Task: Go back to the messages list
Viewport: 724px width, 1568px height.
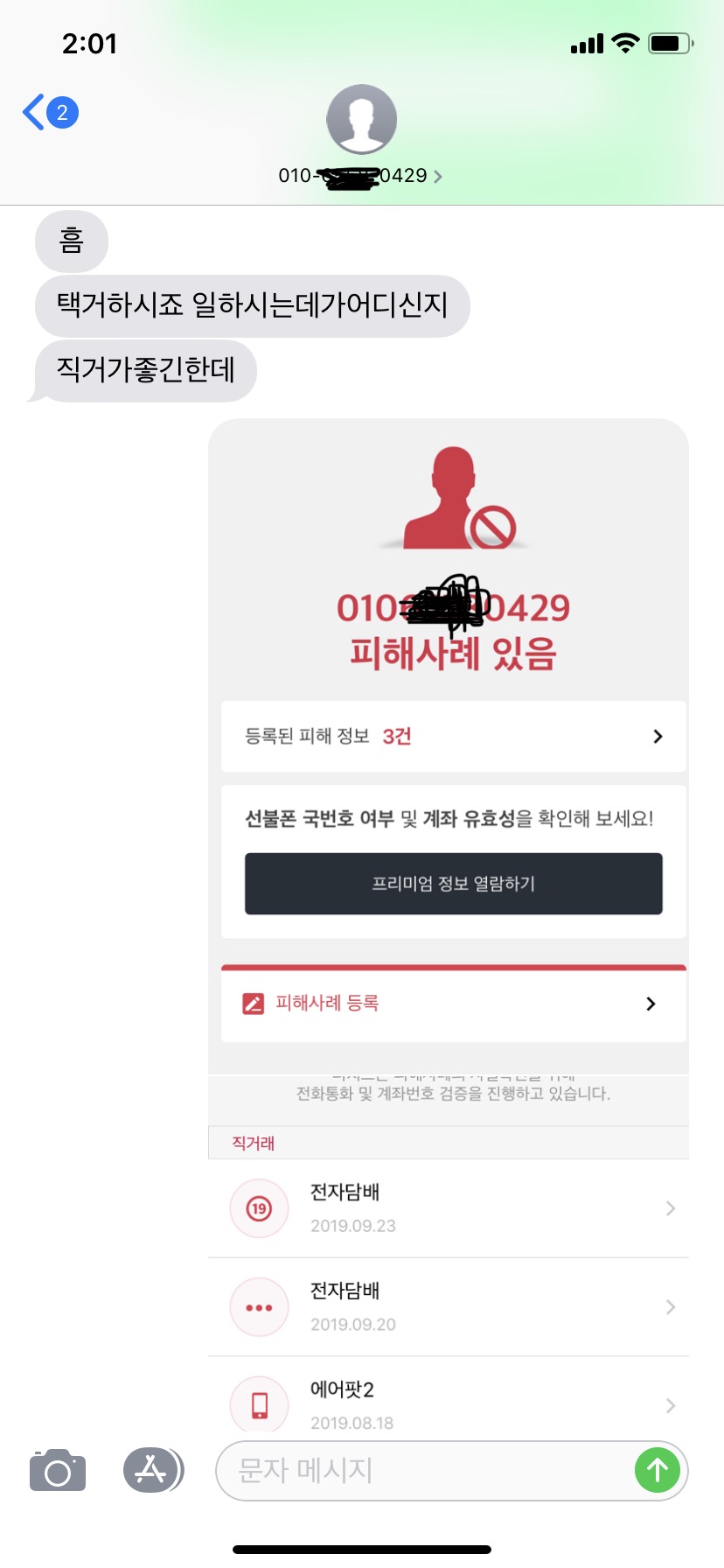Action: (x=48, y=113)
